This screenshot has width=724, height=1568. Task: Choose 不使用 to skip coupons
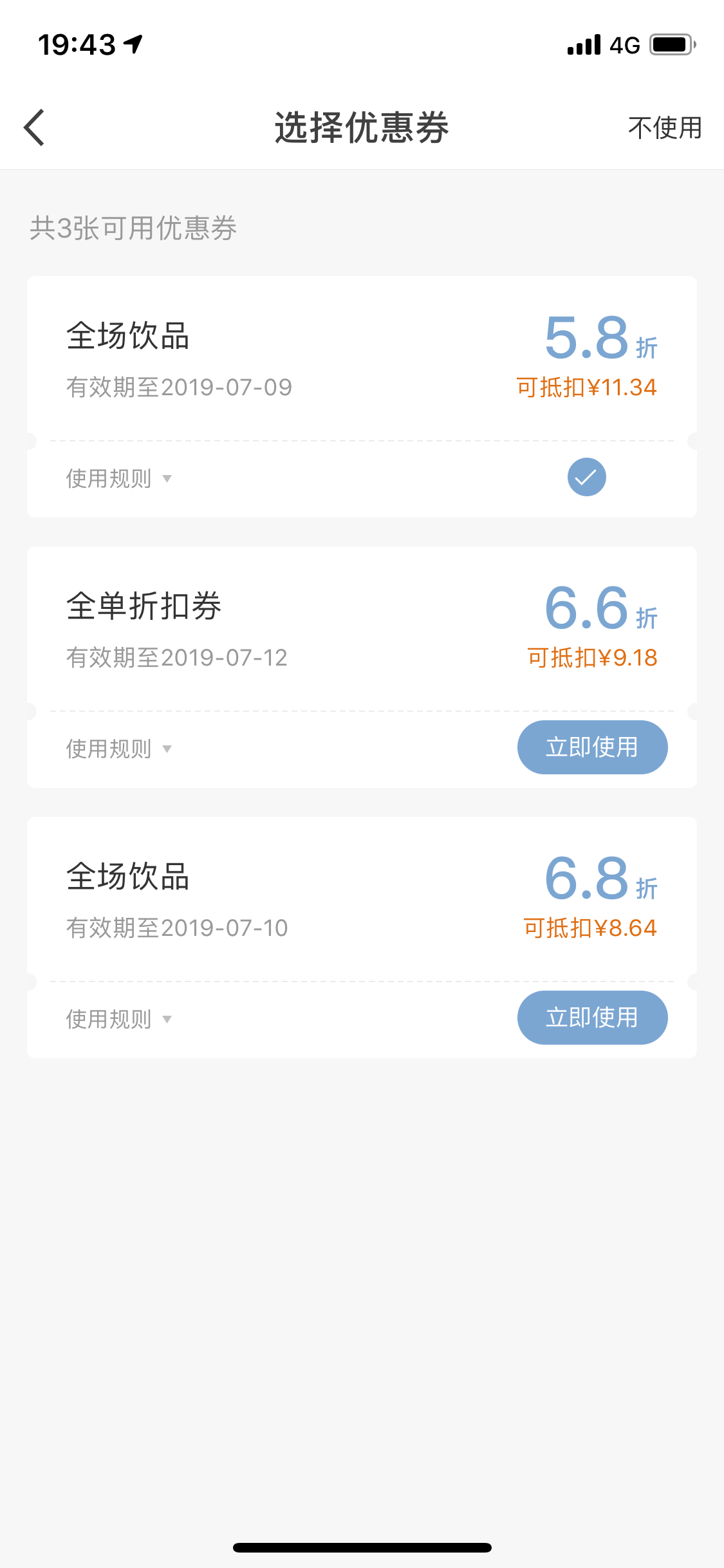click(x=664, y=127)
